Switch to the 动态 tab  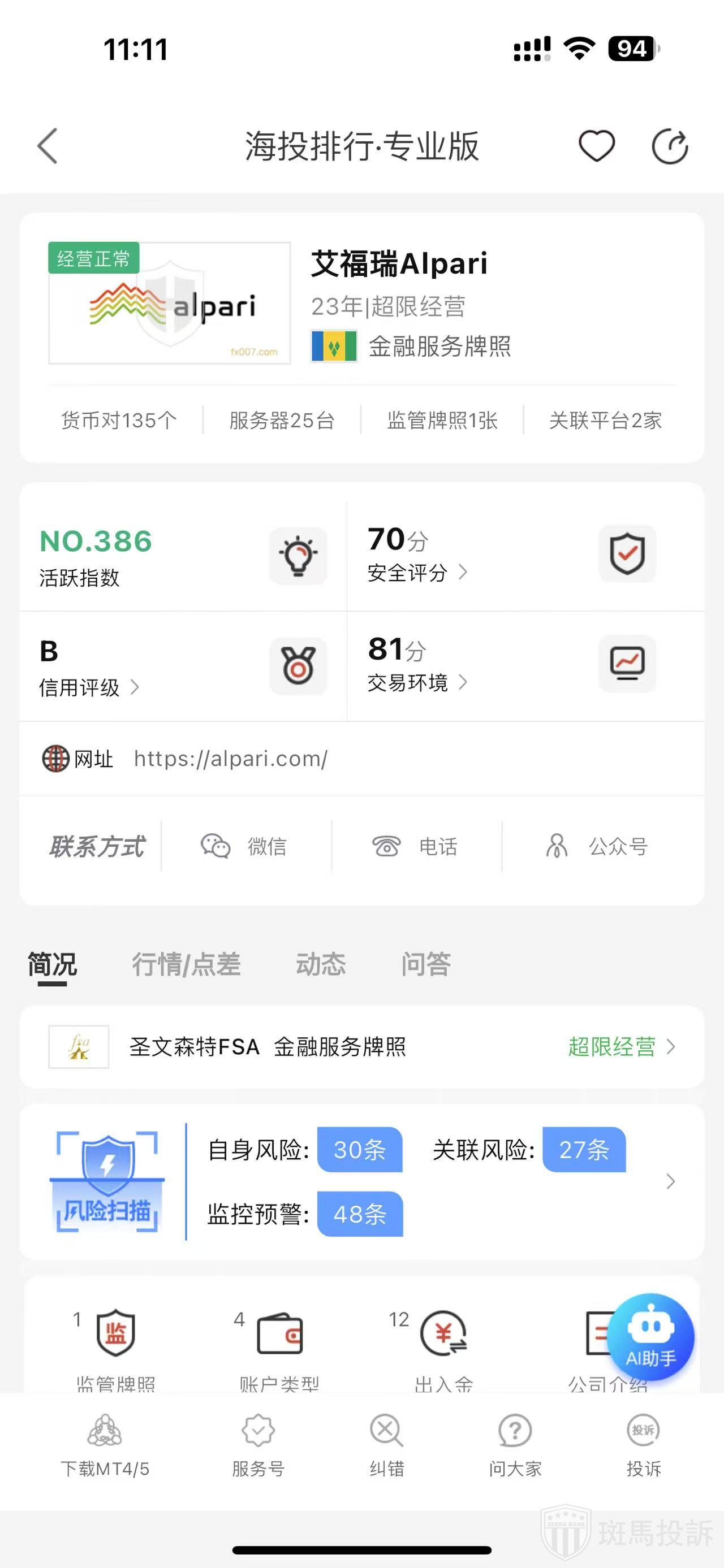321,964
